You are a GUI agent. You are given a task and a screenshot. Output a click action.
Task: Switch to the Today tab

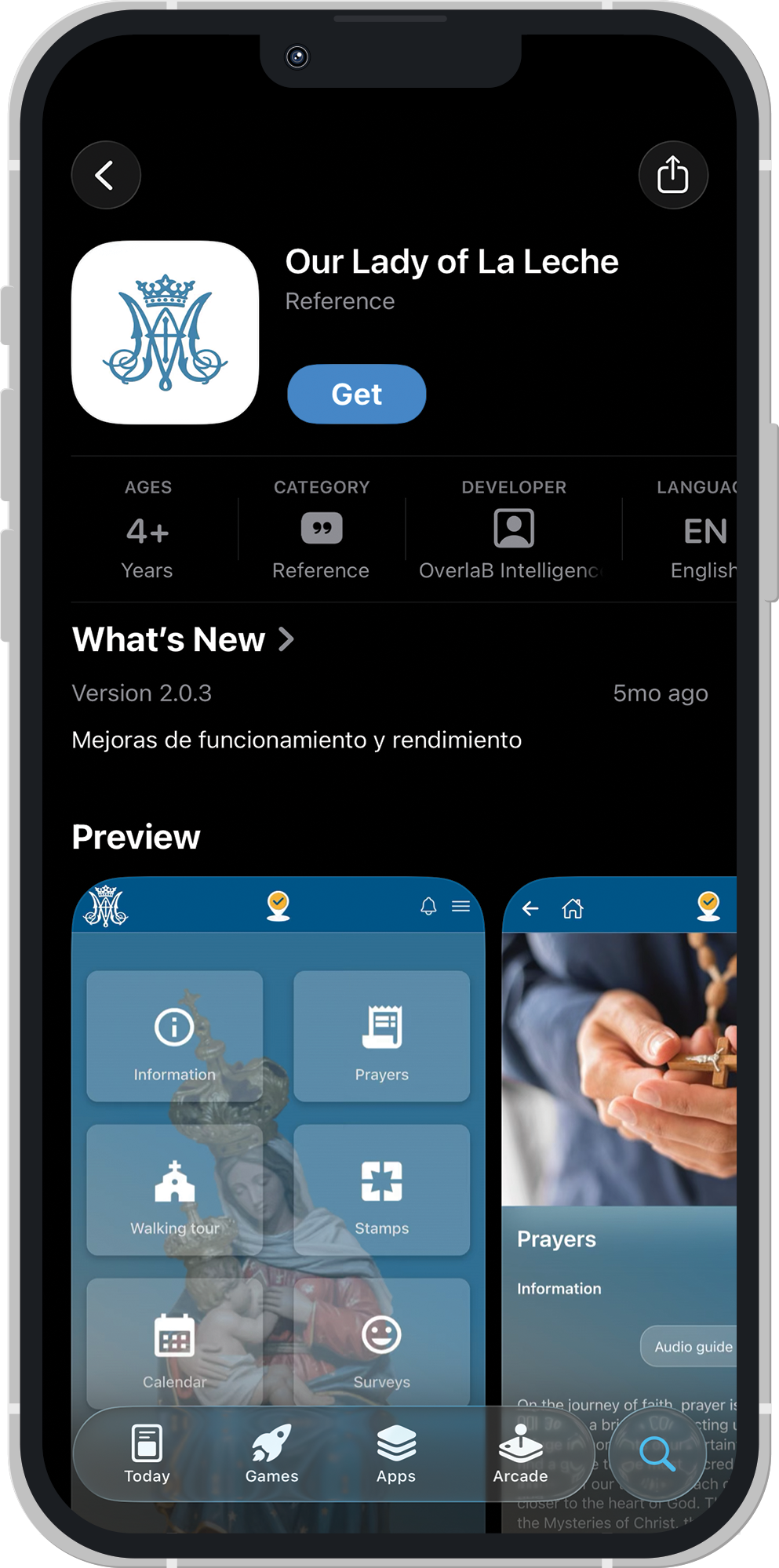tap(147, 1453)
